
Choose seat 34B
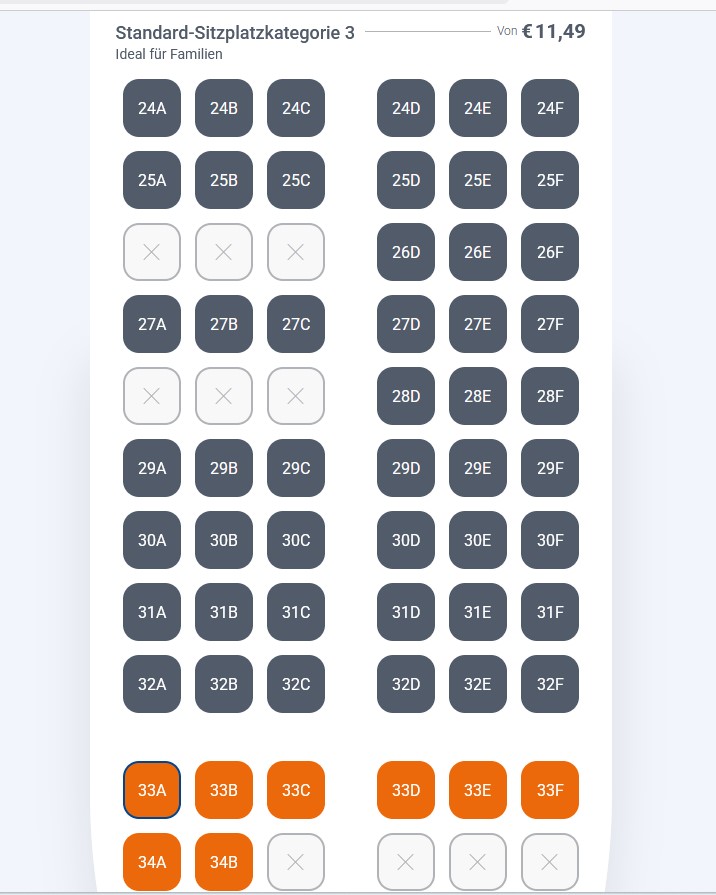(x=224, y=862)
